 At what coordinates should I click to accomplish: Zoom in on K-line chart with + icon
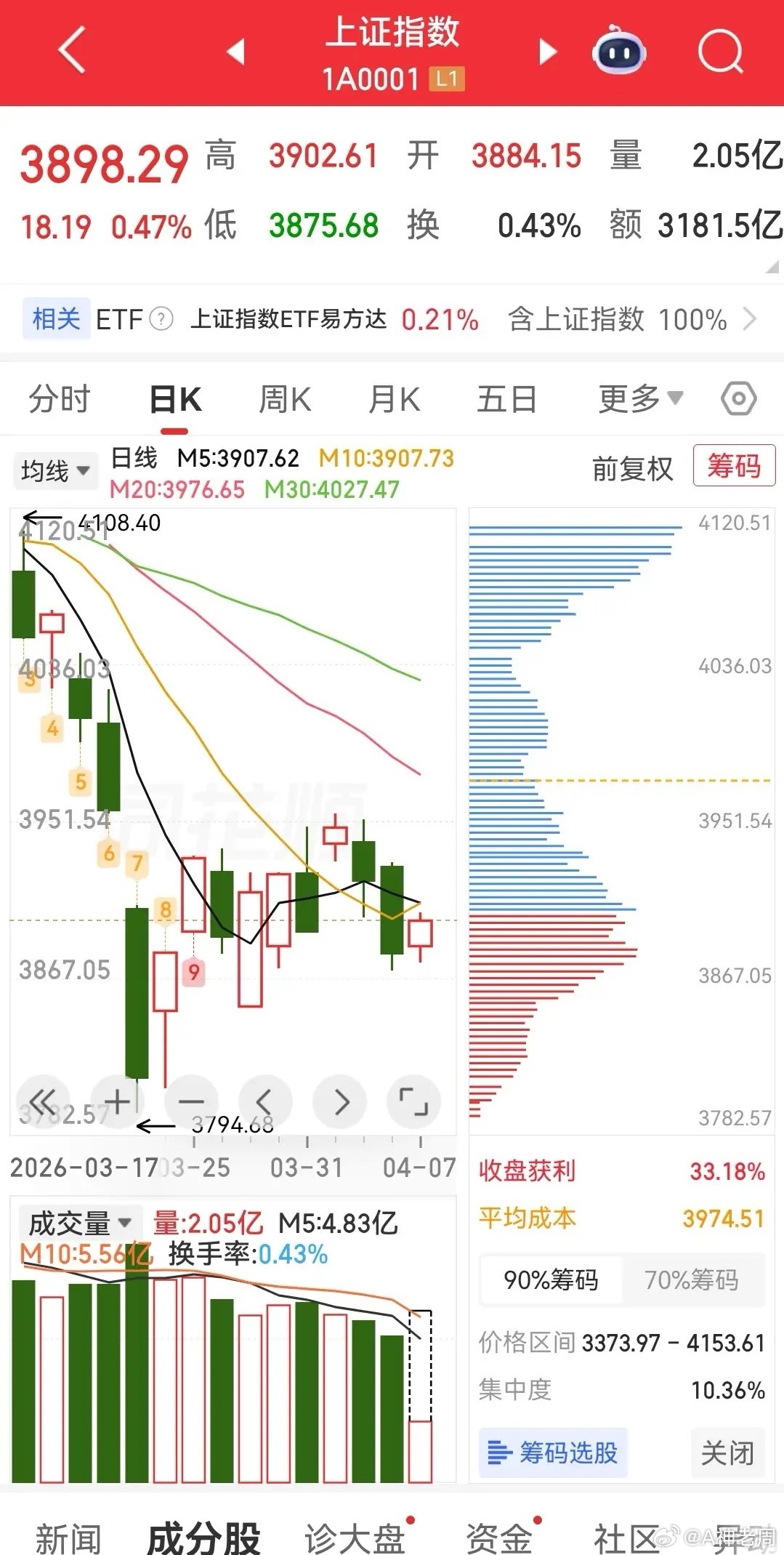point(118,1101)
